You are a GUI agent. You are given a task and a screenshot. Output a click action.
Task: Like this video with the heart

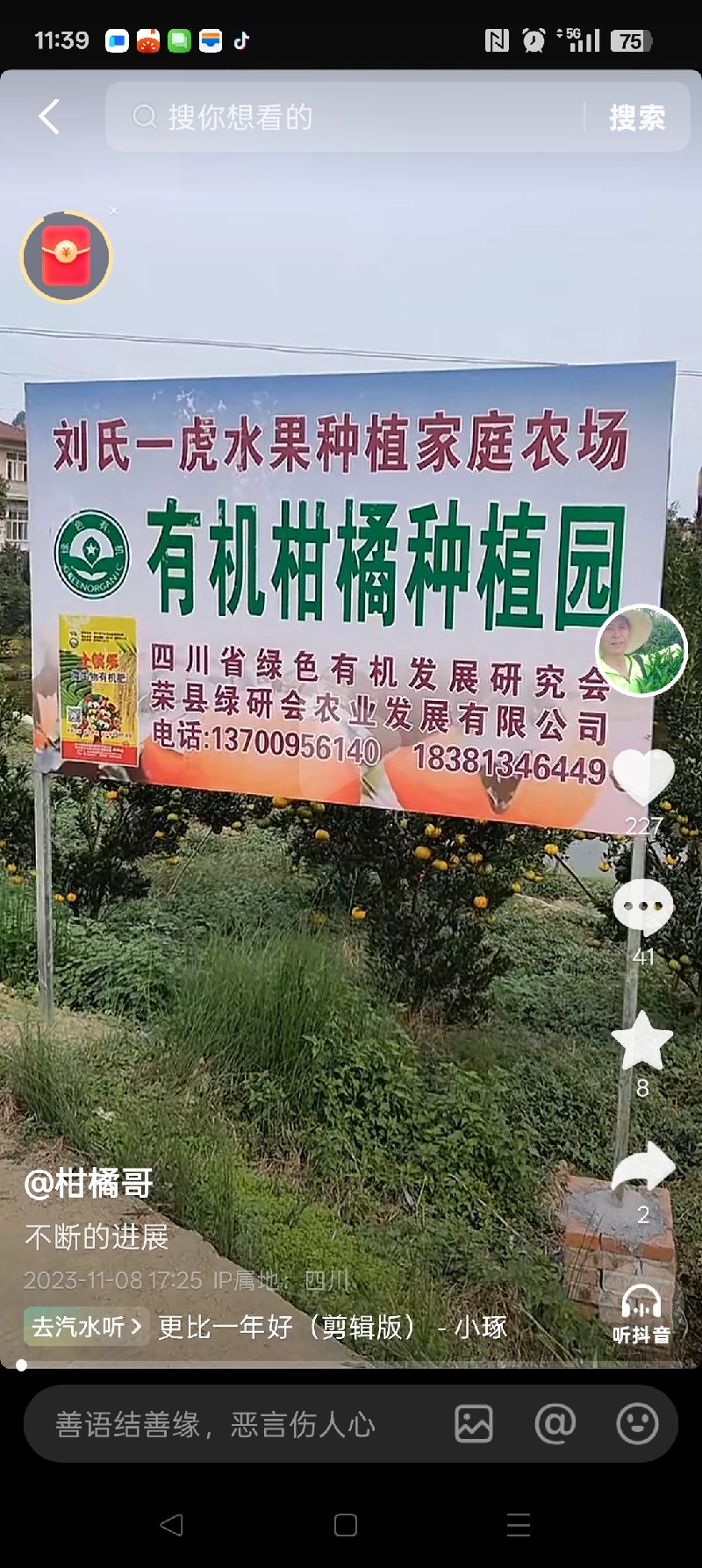[642, 777]
